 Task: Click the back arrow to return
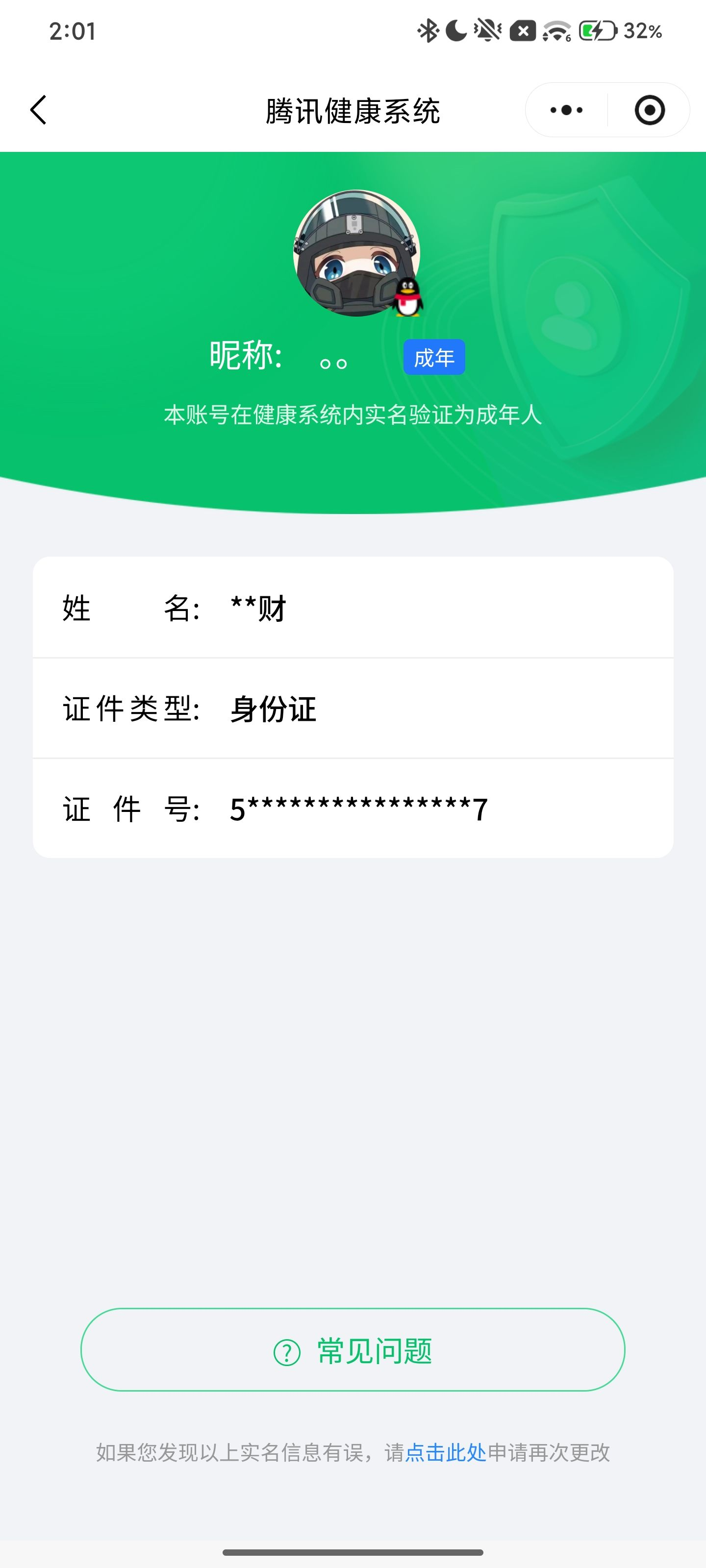[x=39, y=110]
